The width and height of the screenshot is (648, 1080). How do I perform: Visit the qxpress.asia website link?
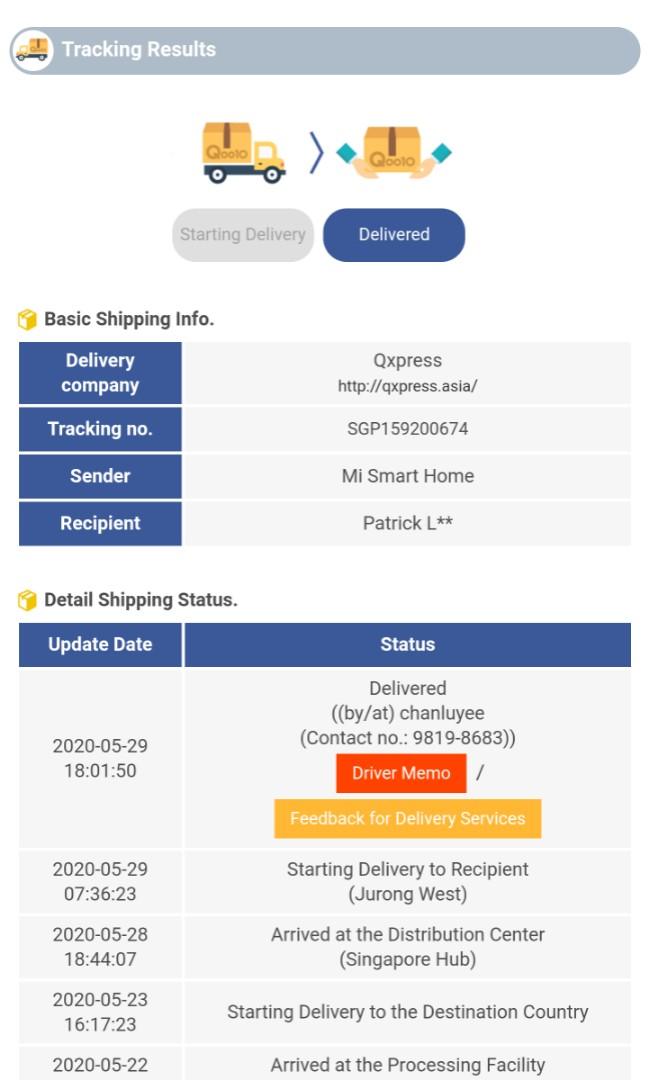point(407,386)
